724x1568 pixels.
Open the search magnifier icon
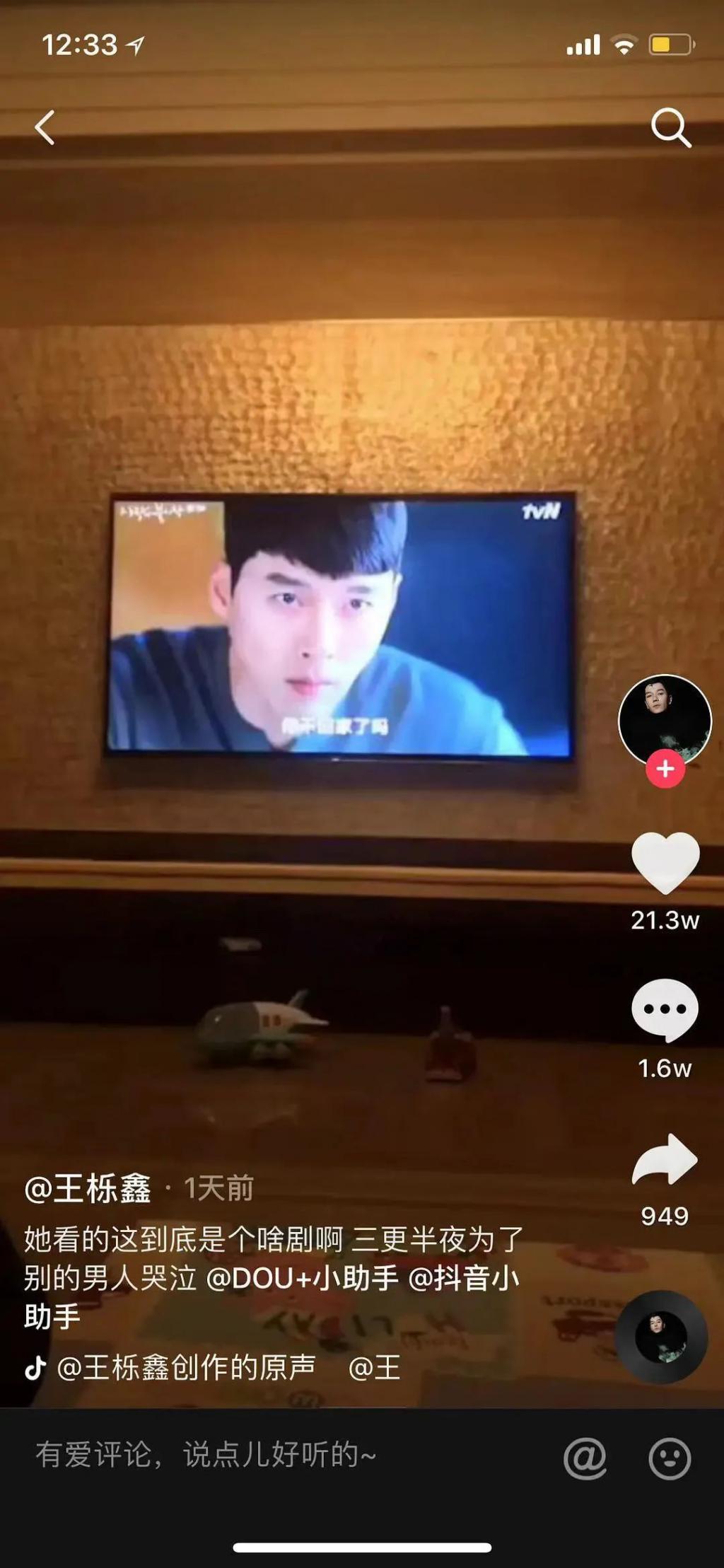click(x=670, y=128)
